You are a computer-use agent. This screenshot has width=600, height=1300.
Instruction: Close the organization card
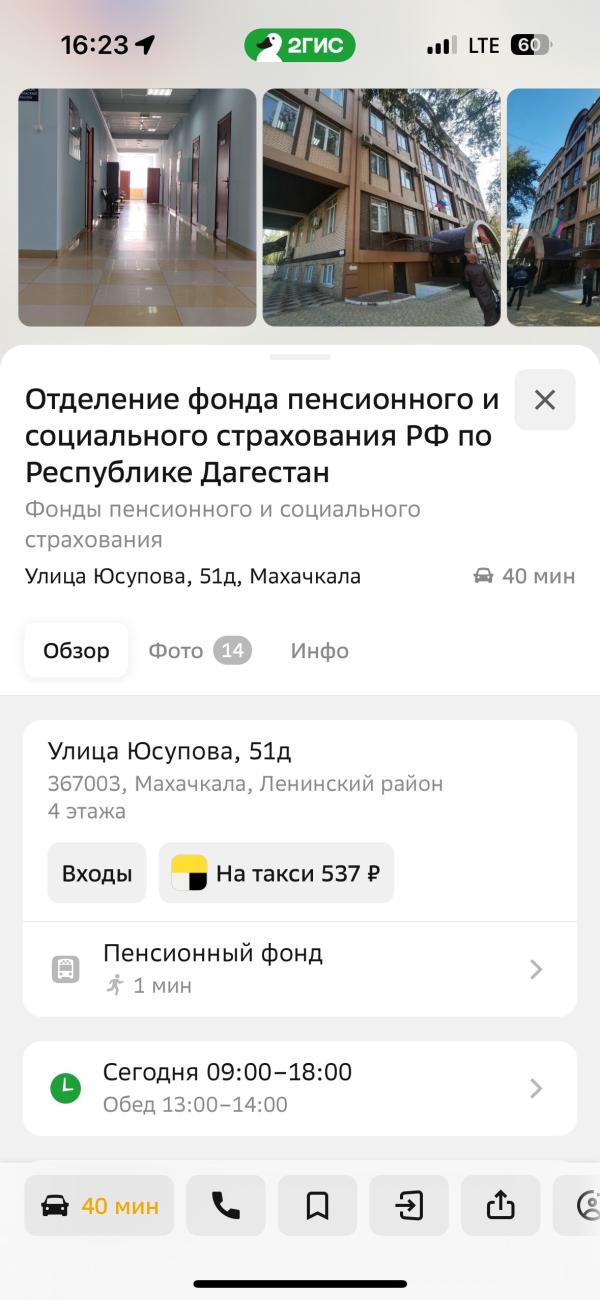pyautogui.click(x=544, y=400)
